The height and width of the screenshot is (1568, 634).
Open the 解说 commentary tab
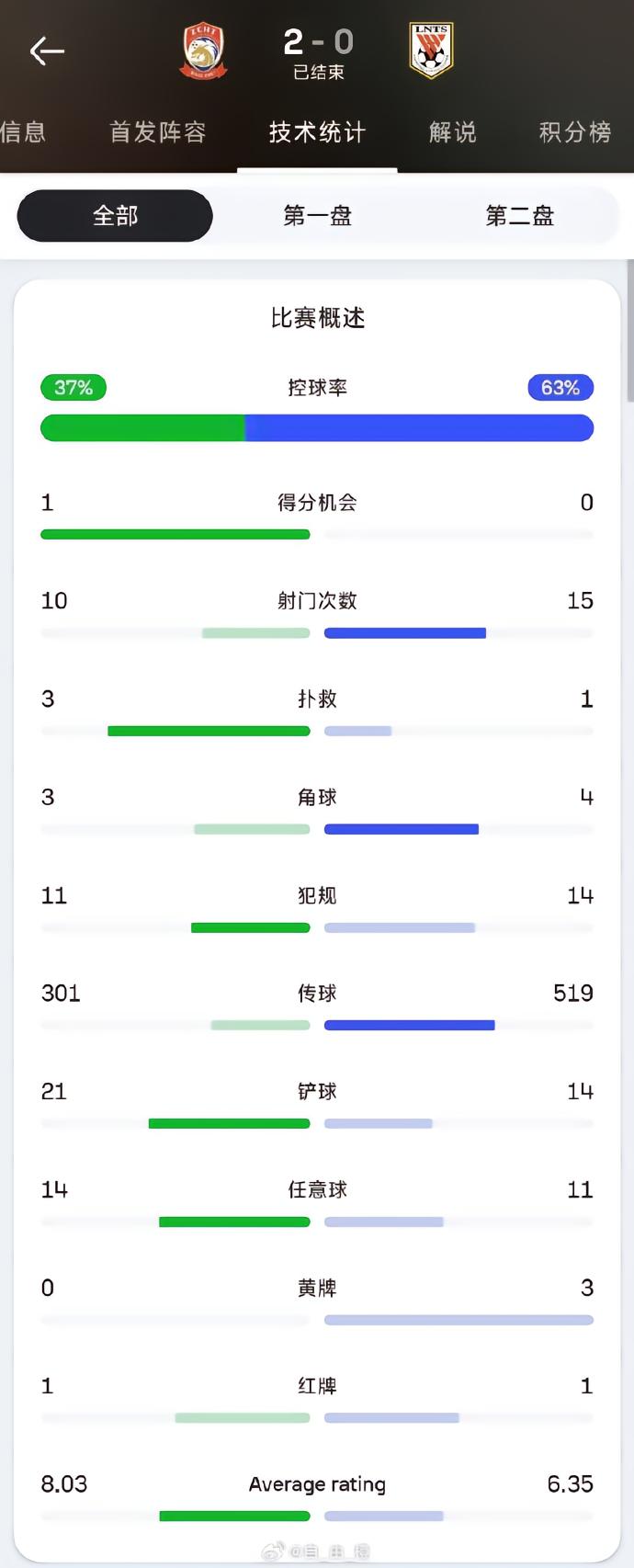(x=453, y=132)
